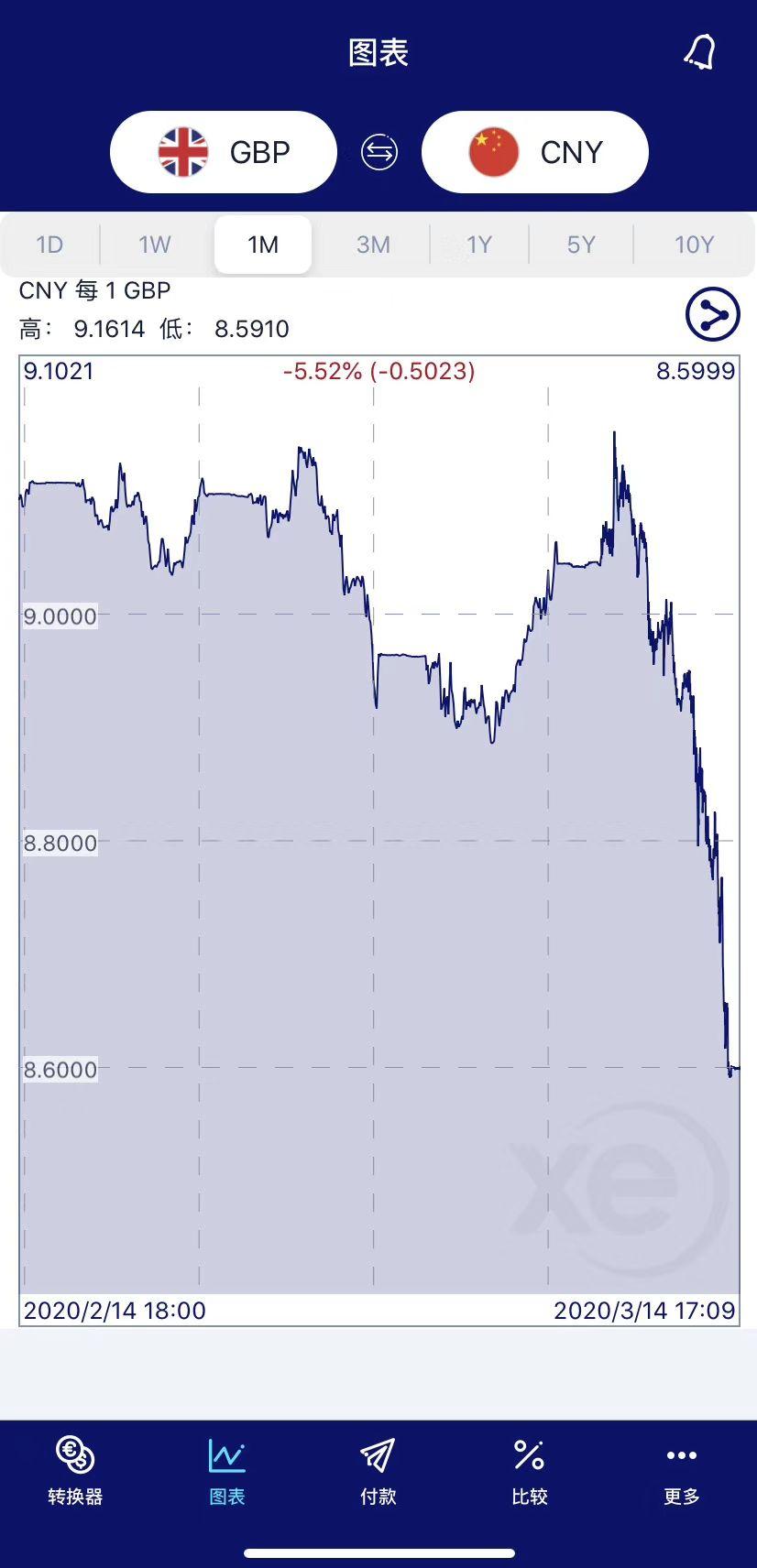Image resolution: width=757 pixels, height=1568 pixels.
Task: Switch chart range to 1Y
Action: click(x=479, y=245)
